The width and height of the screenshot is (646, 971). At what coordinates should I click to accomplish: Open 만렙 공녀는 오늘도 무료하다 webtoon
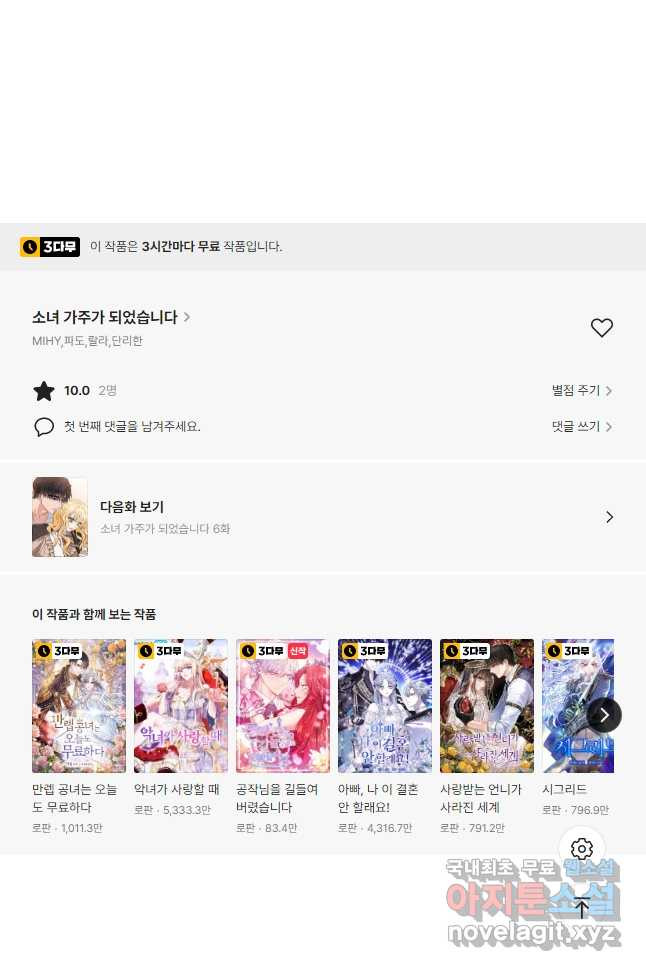pyautogui.click(x=79, y=706)
